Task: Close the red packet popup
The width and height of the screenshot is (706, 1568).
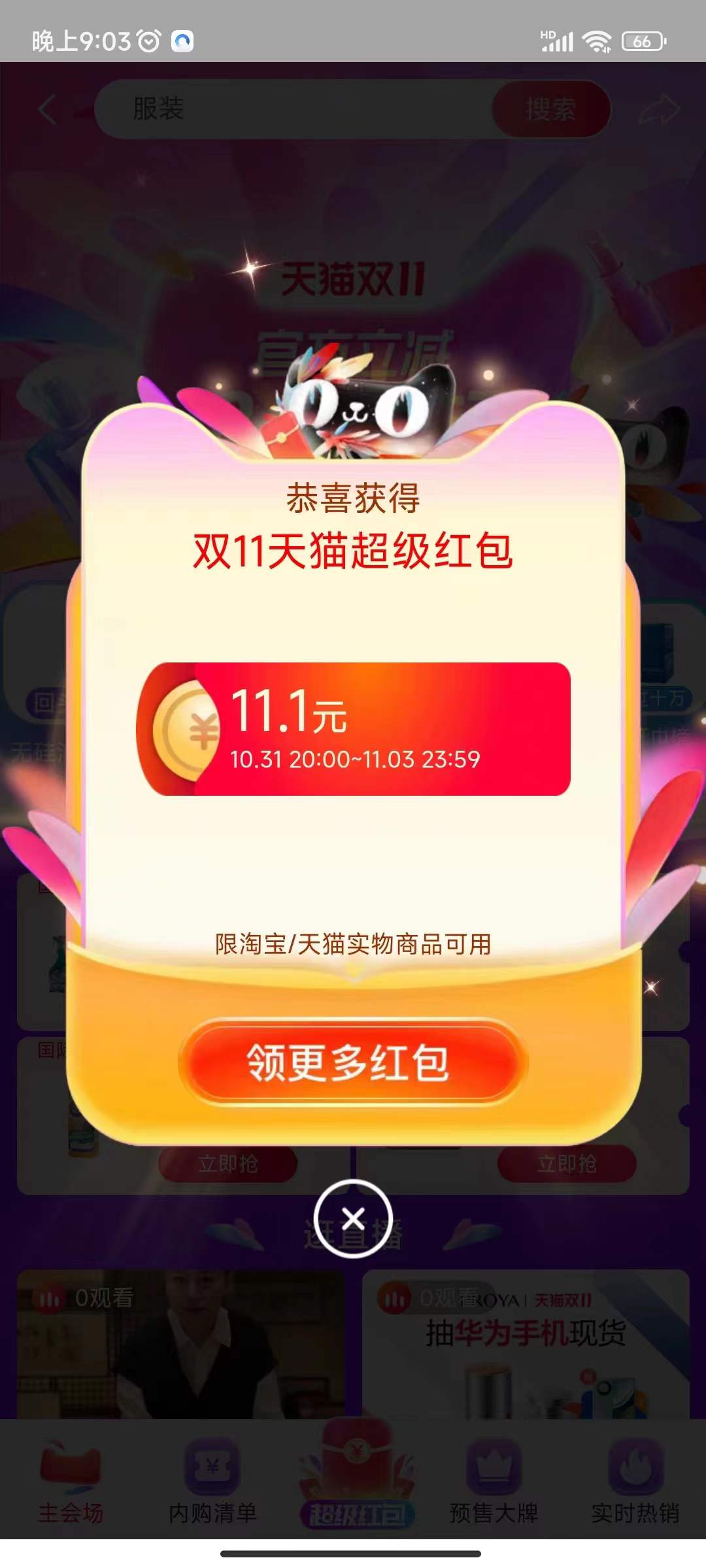Action: tap(353, 1218)
